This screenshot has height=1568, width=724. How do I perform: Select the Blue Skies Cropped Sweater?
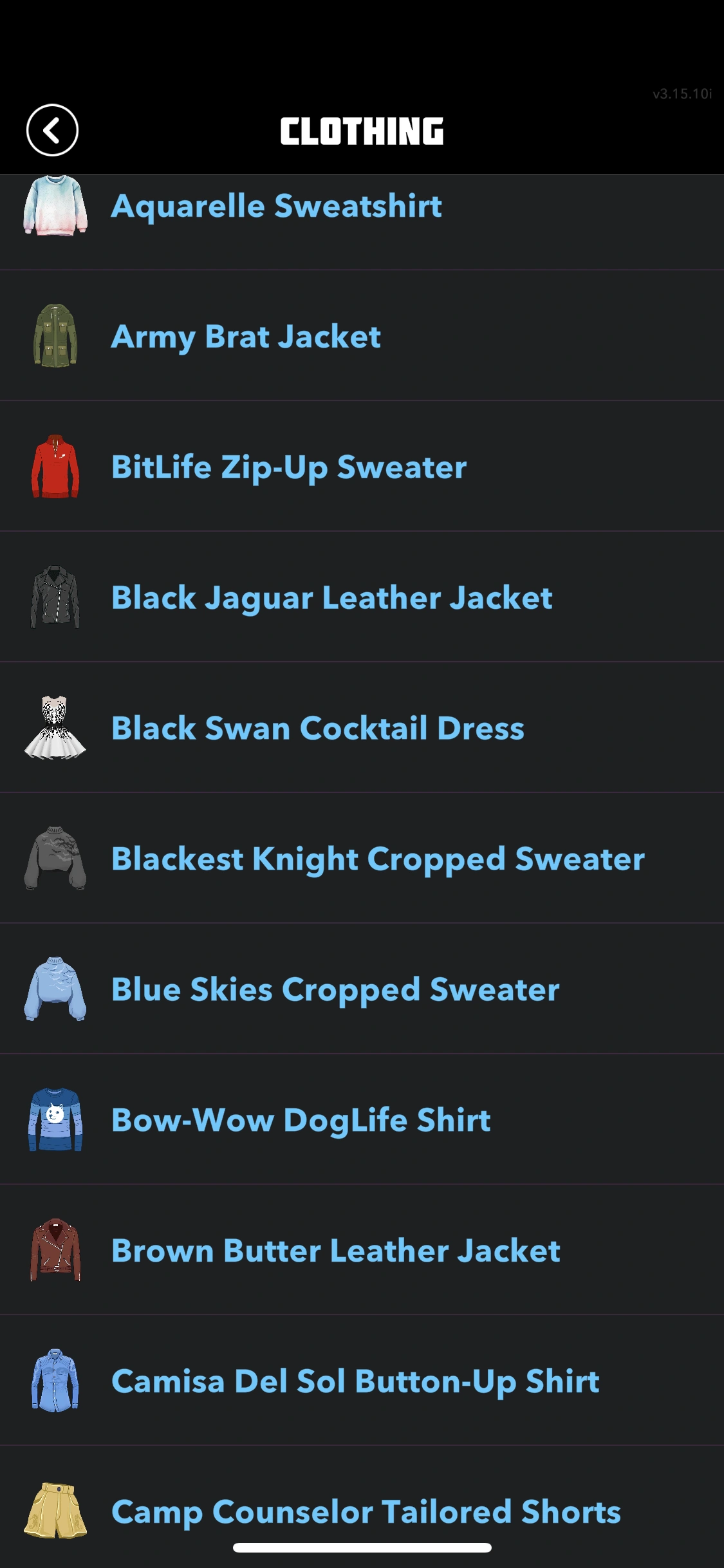click(335, 990)
